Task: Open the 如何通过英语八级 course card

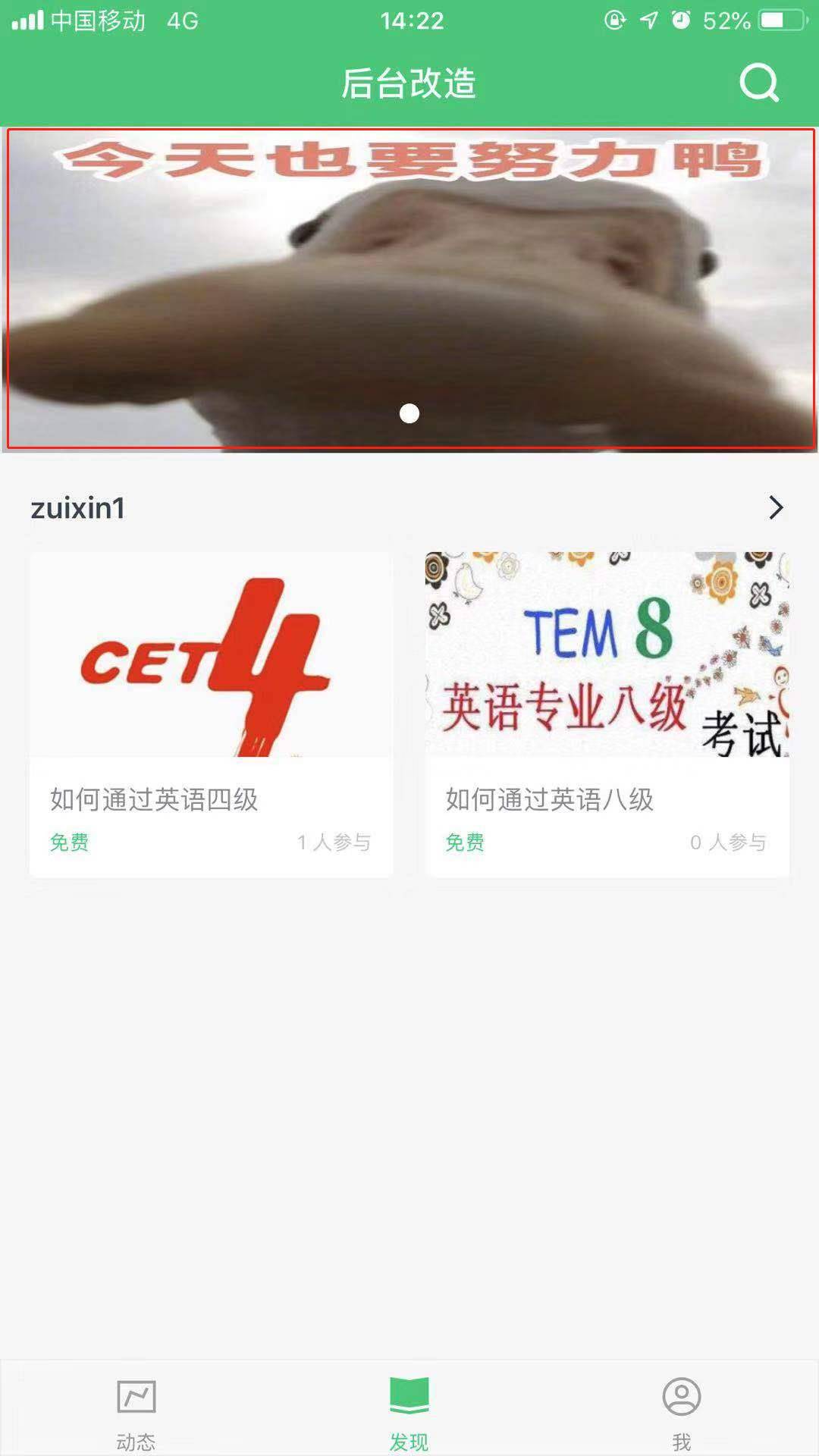Action: pyautogui.click(x=607, y=714)
